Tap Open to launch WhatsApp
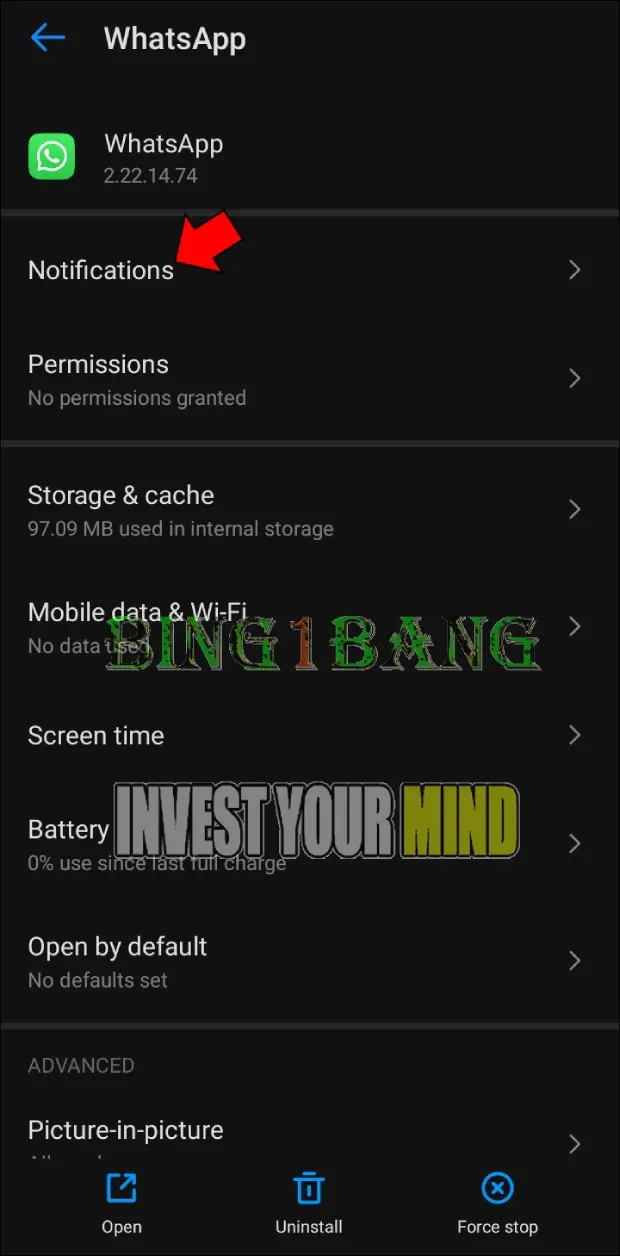Viewport: 620px width, 1256px height. tap(121, 1203)
